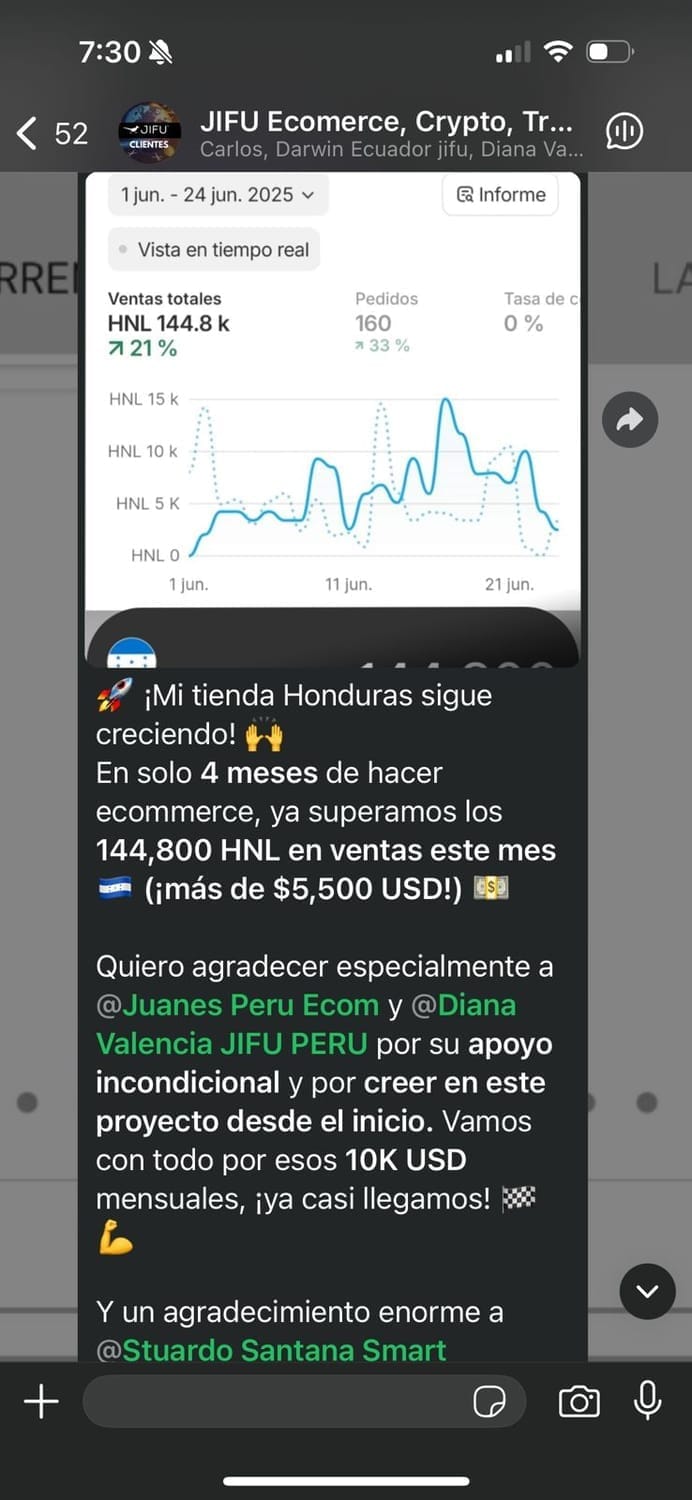
Task: Jump to the latest messages
Action: [x=647, y=1291]
